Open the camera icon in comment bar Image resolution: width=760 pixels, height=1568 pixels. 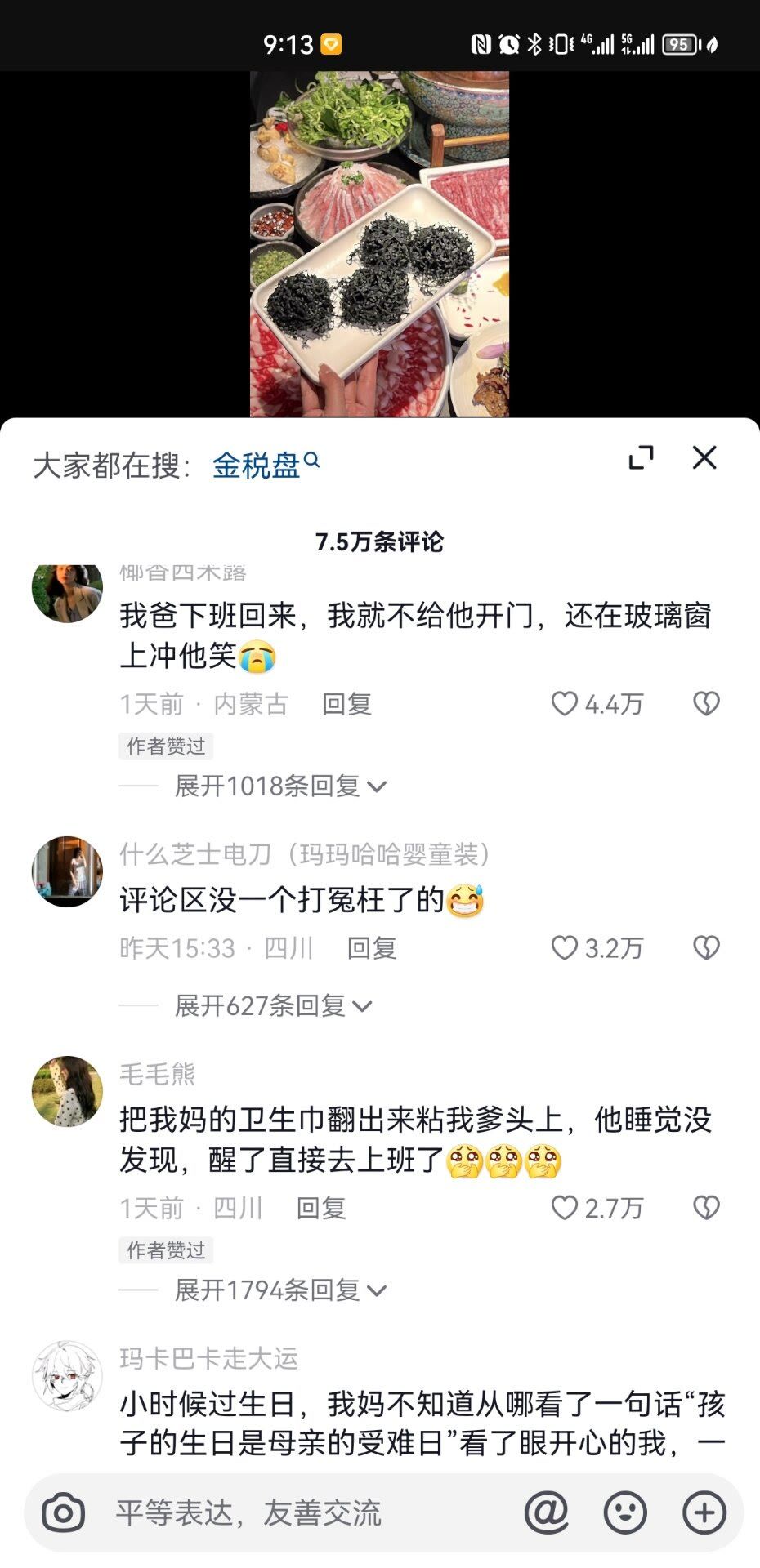63,1513
